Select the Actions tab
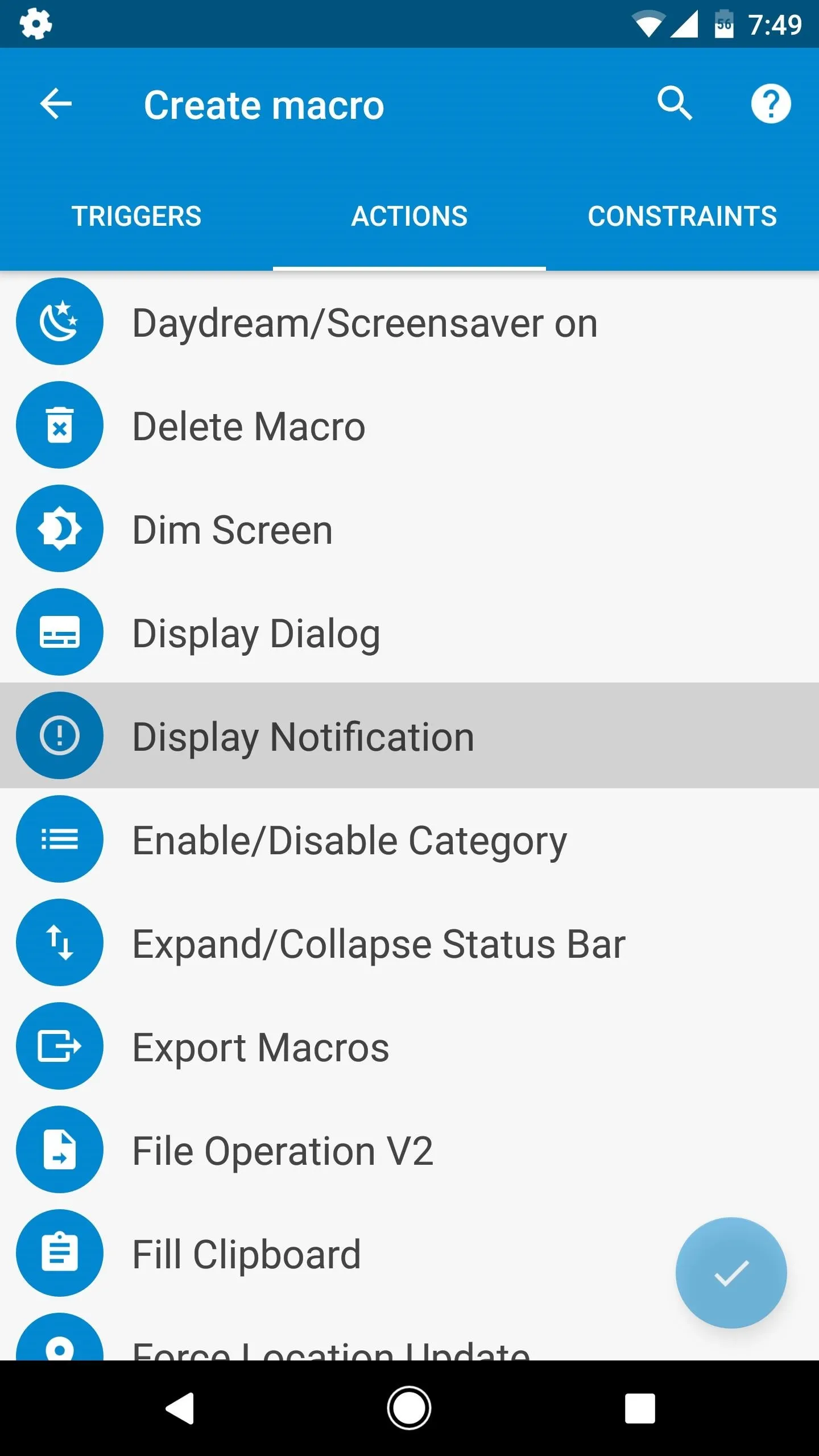Screen dimensions: 819x1456 point(409,216)
